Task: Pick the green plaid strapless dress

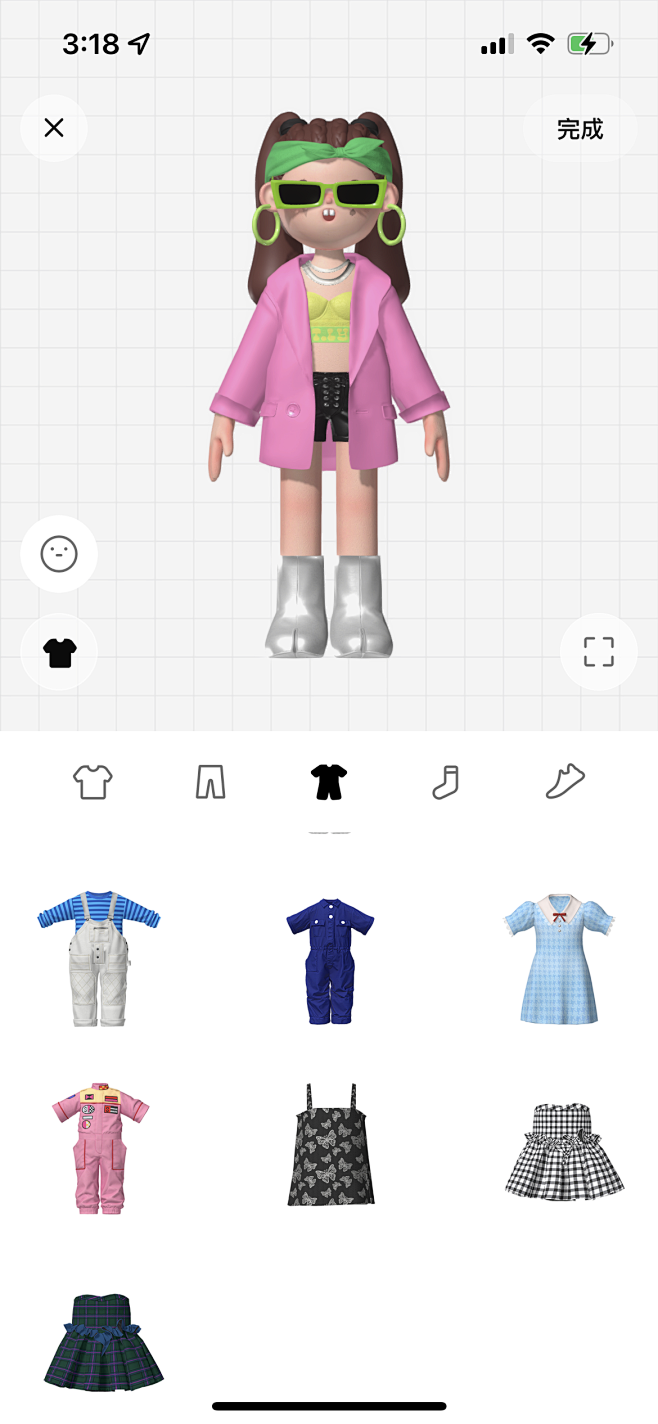Action: (103, 1340)
